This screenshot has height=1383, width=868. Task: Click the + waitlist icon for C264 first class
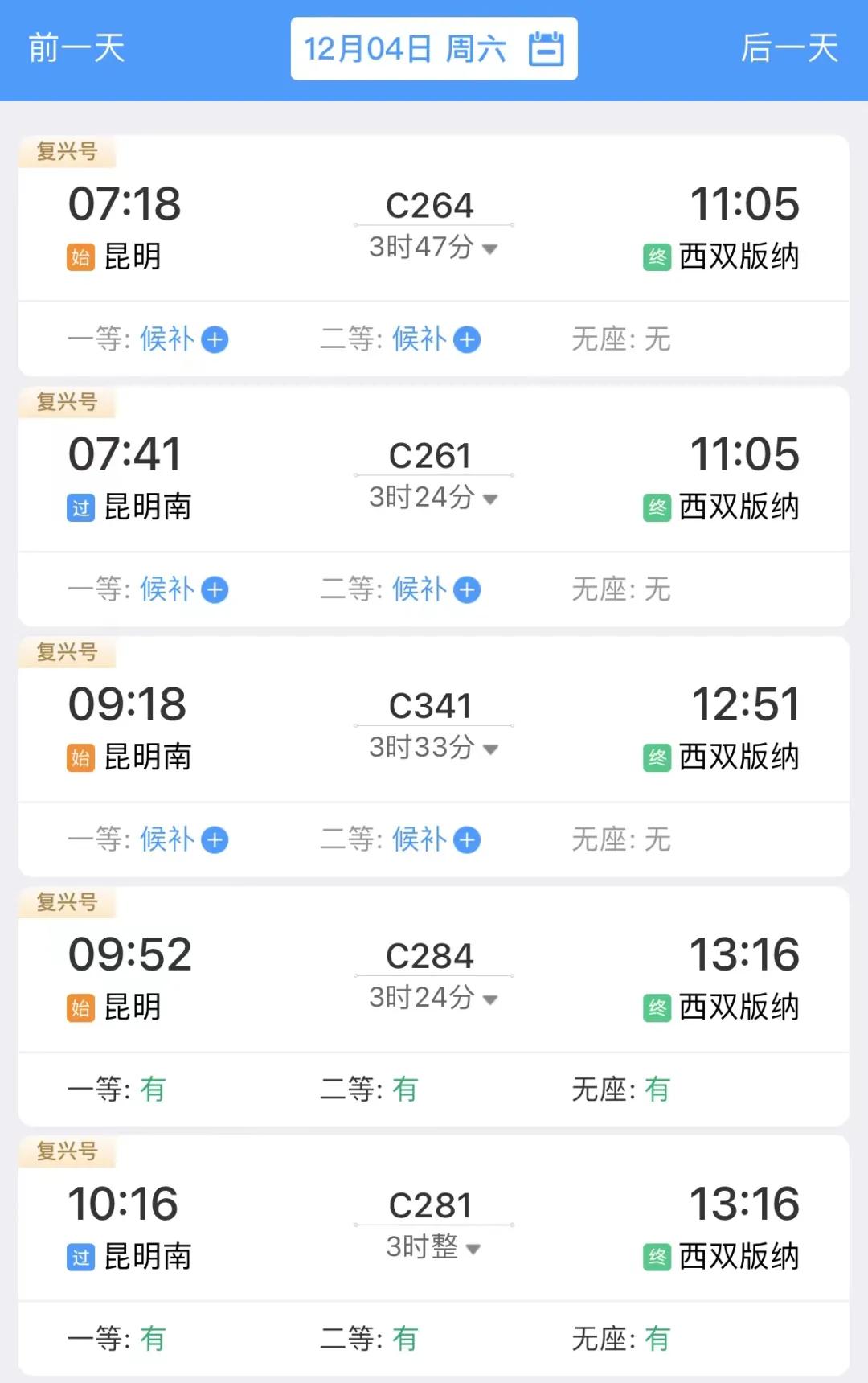point(213,341)
